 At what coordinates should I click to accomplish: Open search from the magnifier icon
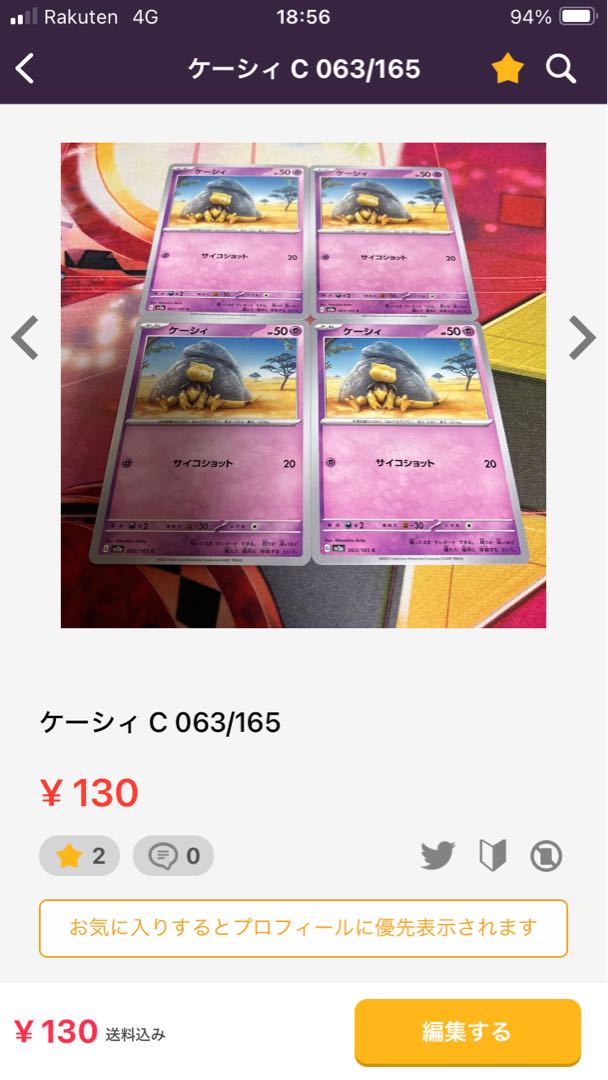561,69
